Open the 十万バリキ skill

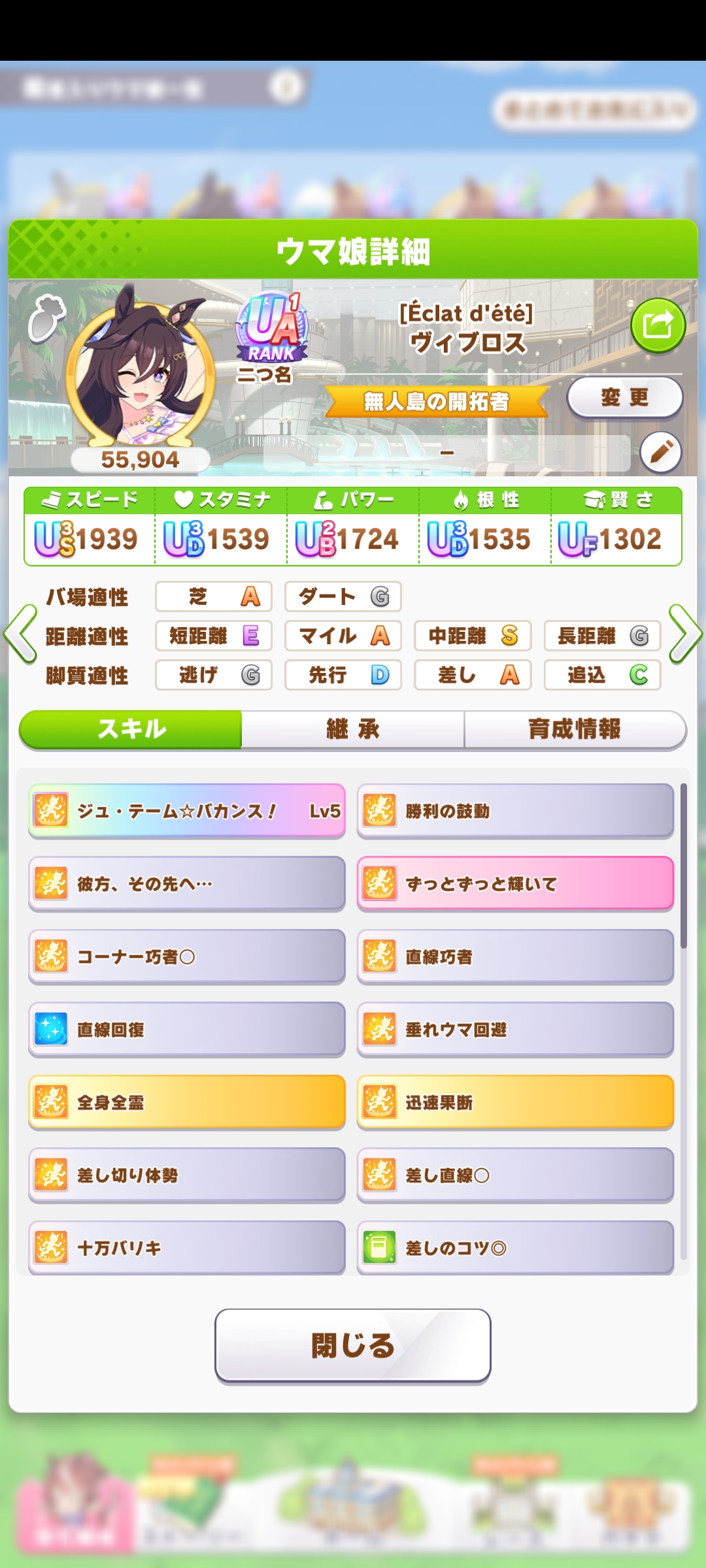(187, 1248)
